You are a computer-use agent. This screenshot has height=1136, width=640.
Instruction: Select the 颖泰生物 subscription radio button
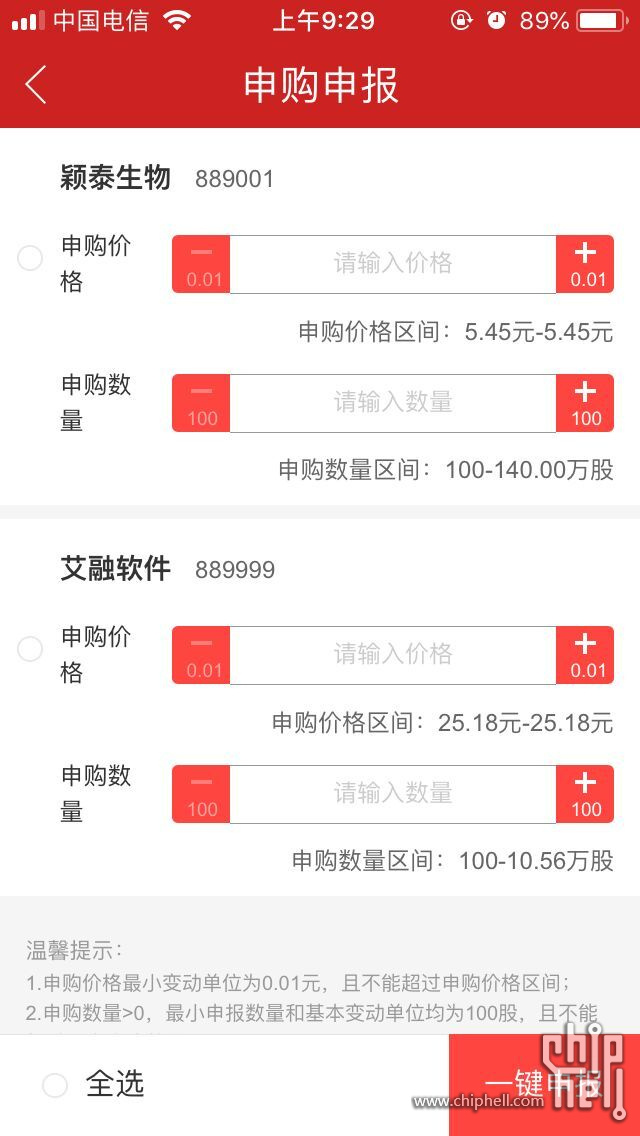point(30,258)
